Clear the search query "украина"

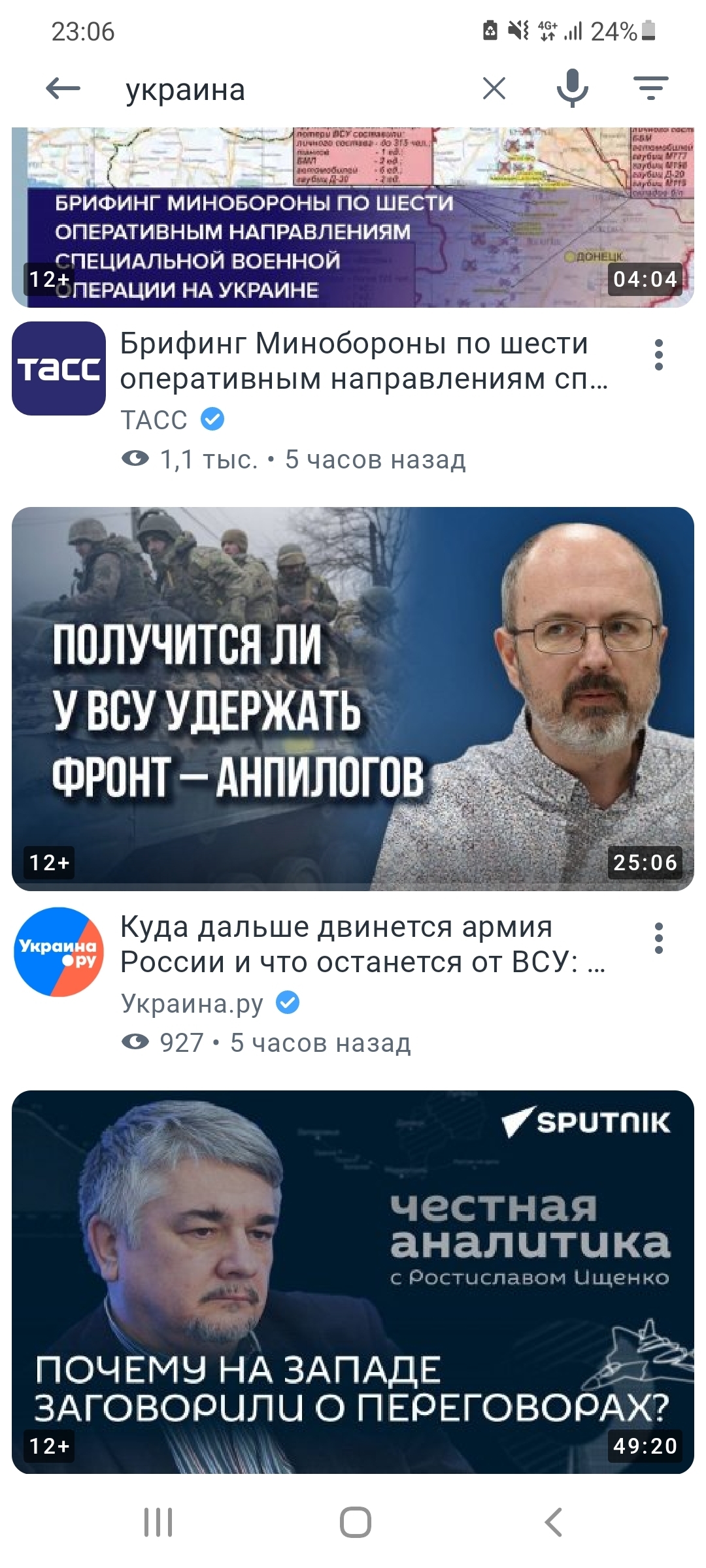point(494,88)
